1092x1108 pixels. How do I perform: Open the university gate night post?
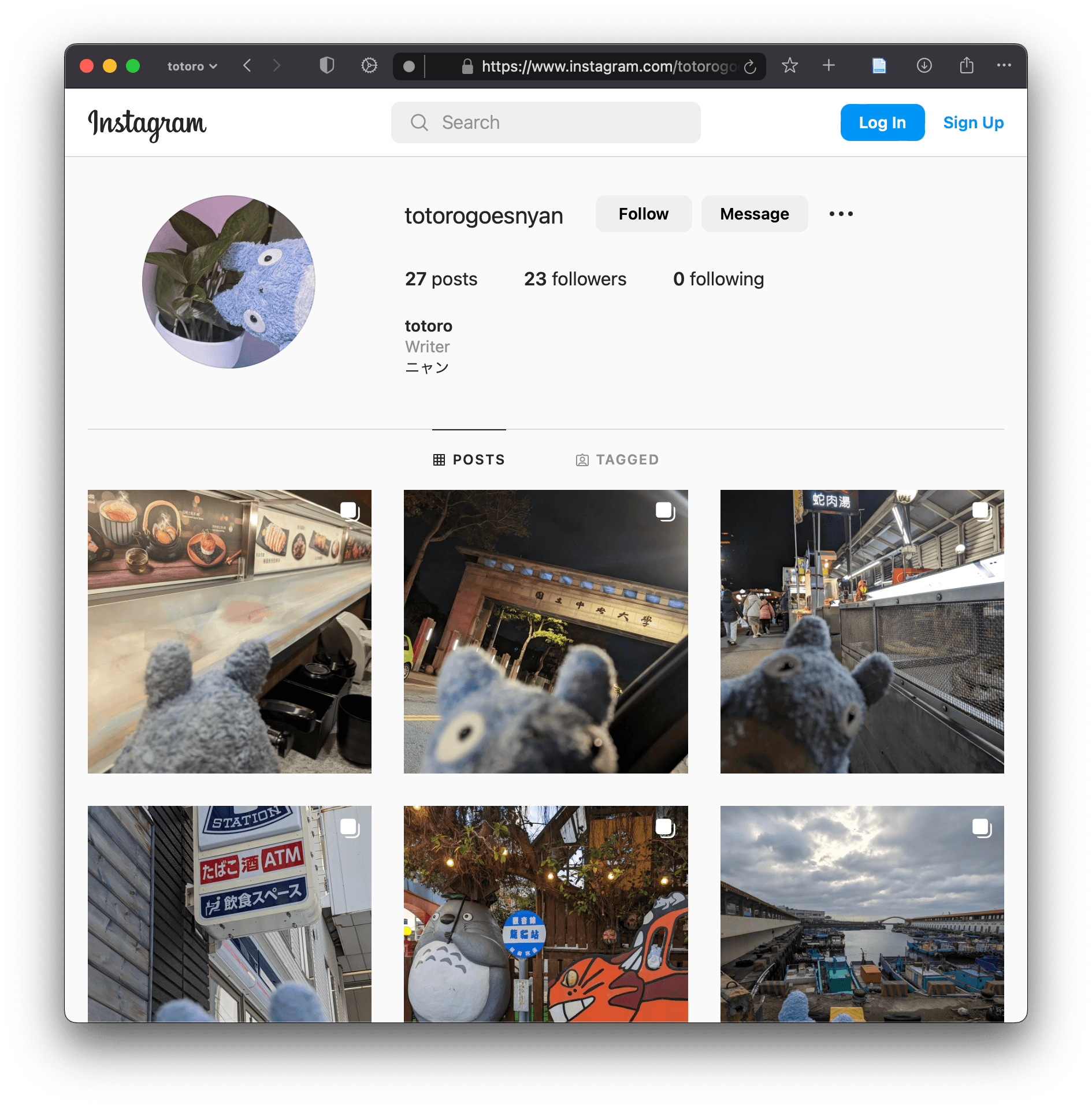(545, 631)
